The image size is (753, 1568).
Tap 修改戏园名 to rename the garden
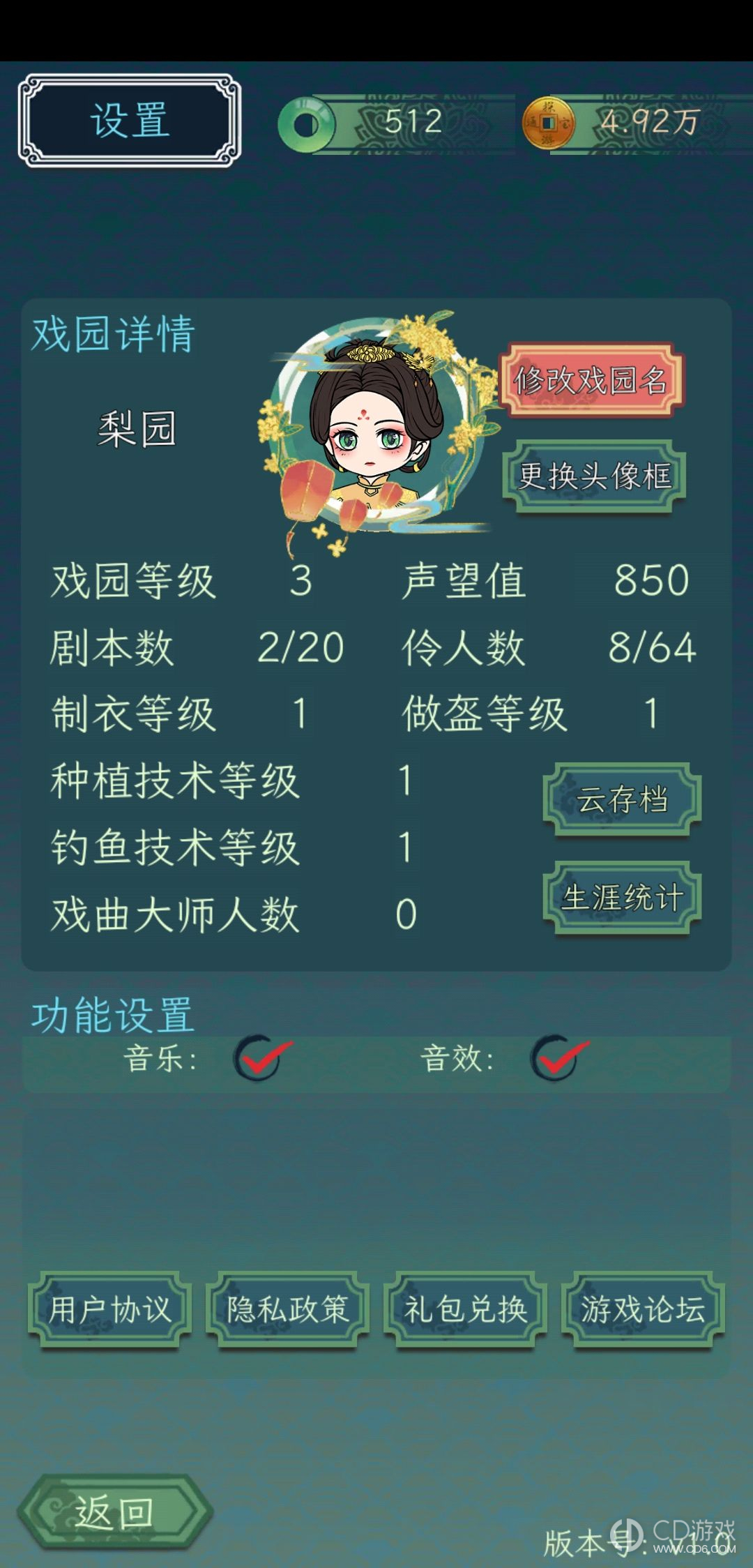pos(590,380)
